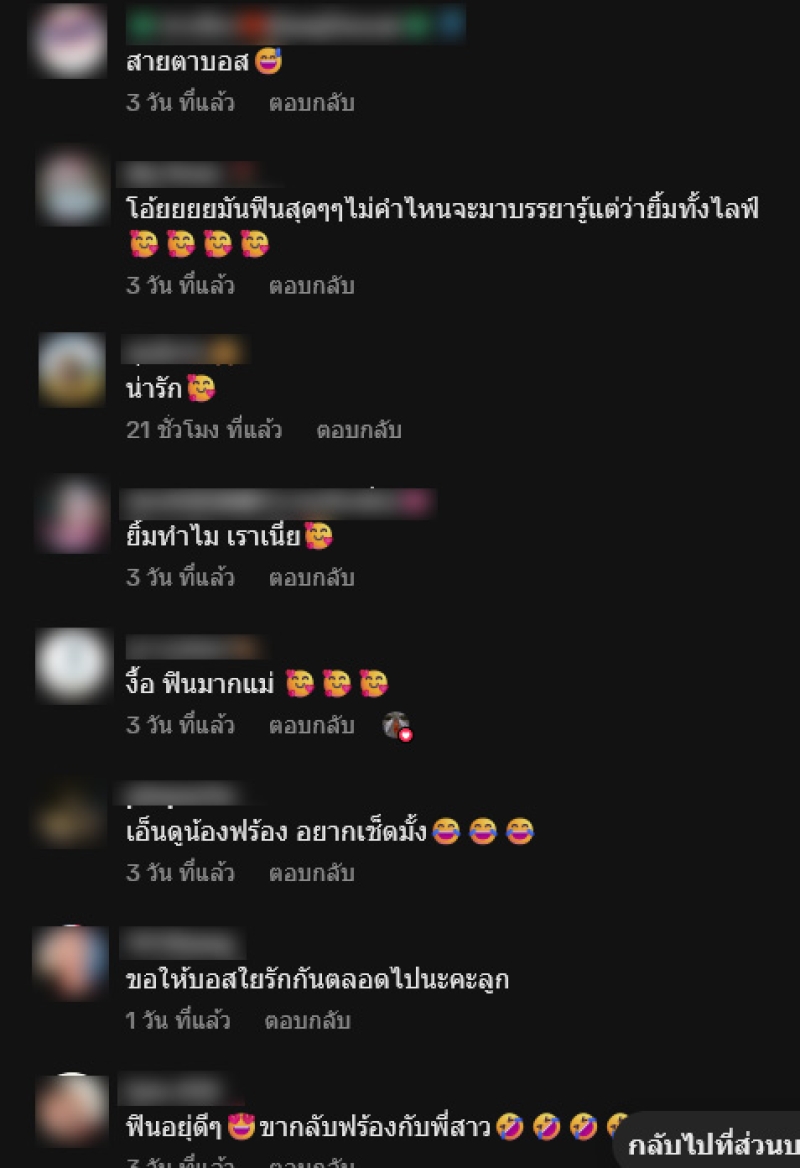Reply to the comment "เอ็นดูน้องฟร้อง อยากเช็ดมั้ง"
Screen dimensions: 800x1168
click(311, 873)
